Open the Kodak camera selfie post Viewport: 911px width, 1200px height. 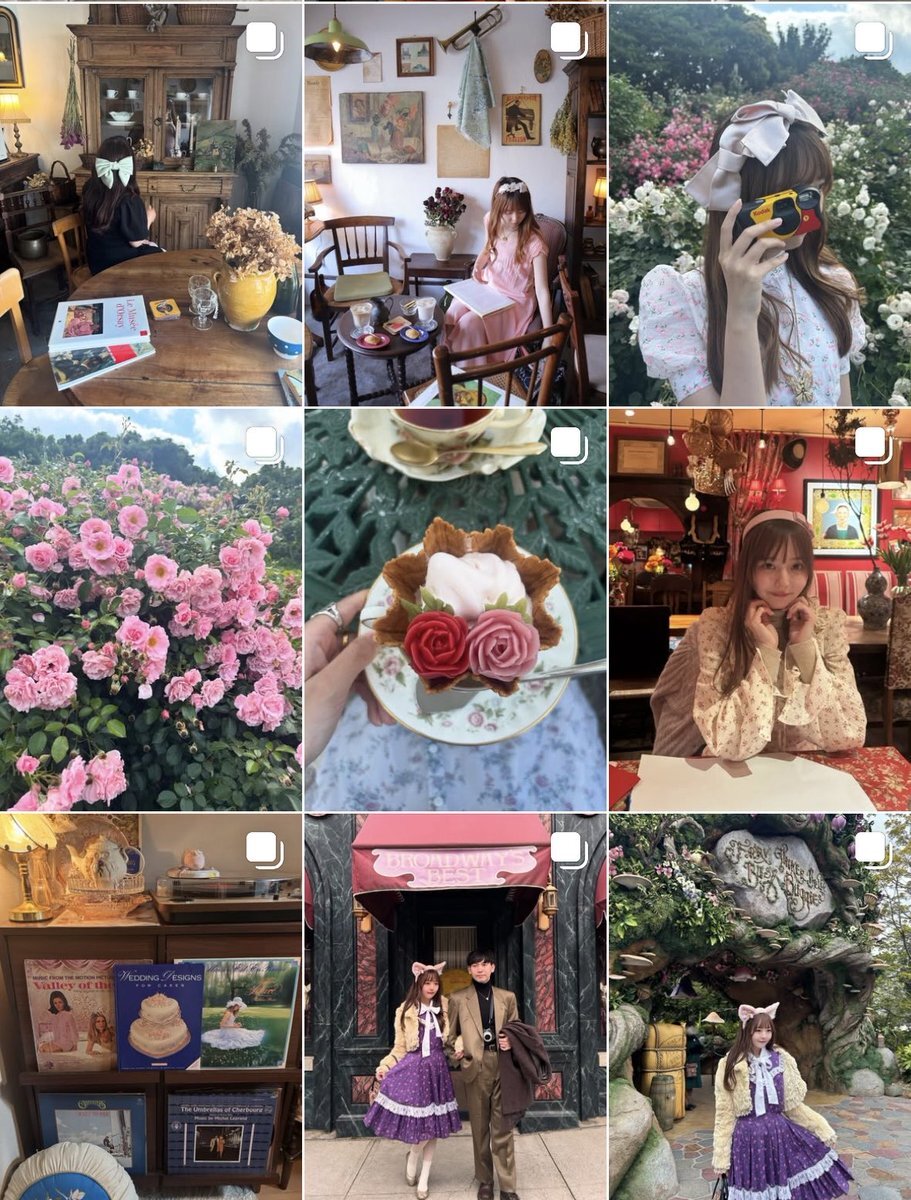coord(760,203)
